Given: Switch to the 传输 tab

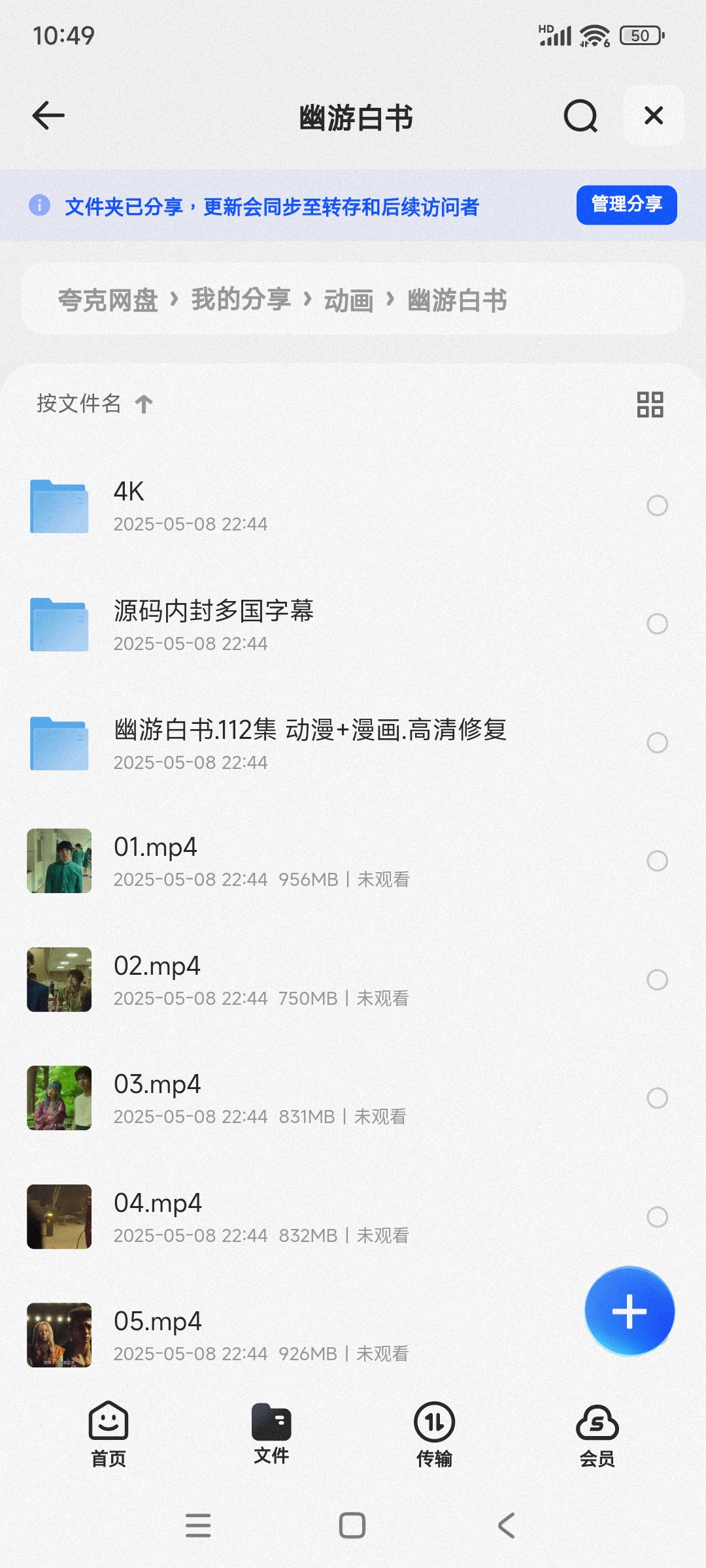Looking at the screenshot, I should (x=434, y=1434).
